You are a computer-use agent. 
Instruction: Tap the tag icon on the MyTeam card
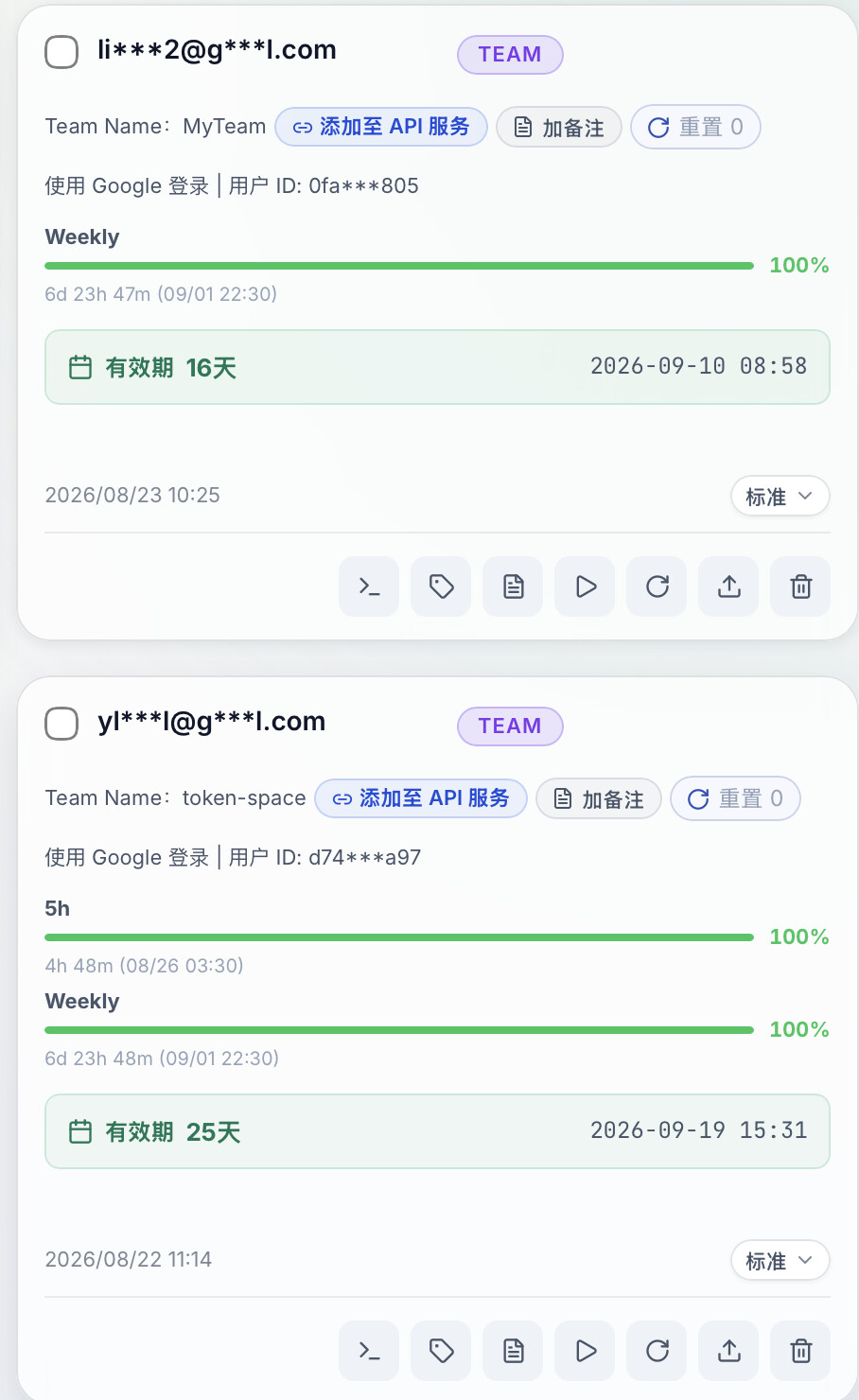[441, 586]
